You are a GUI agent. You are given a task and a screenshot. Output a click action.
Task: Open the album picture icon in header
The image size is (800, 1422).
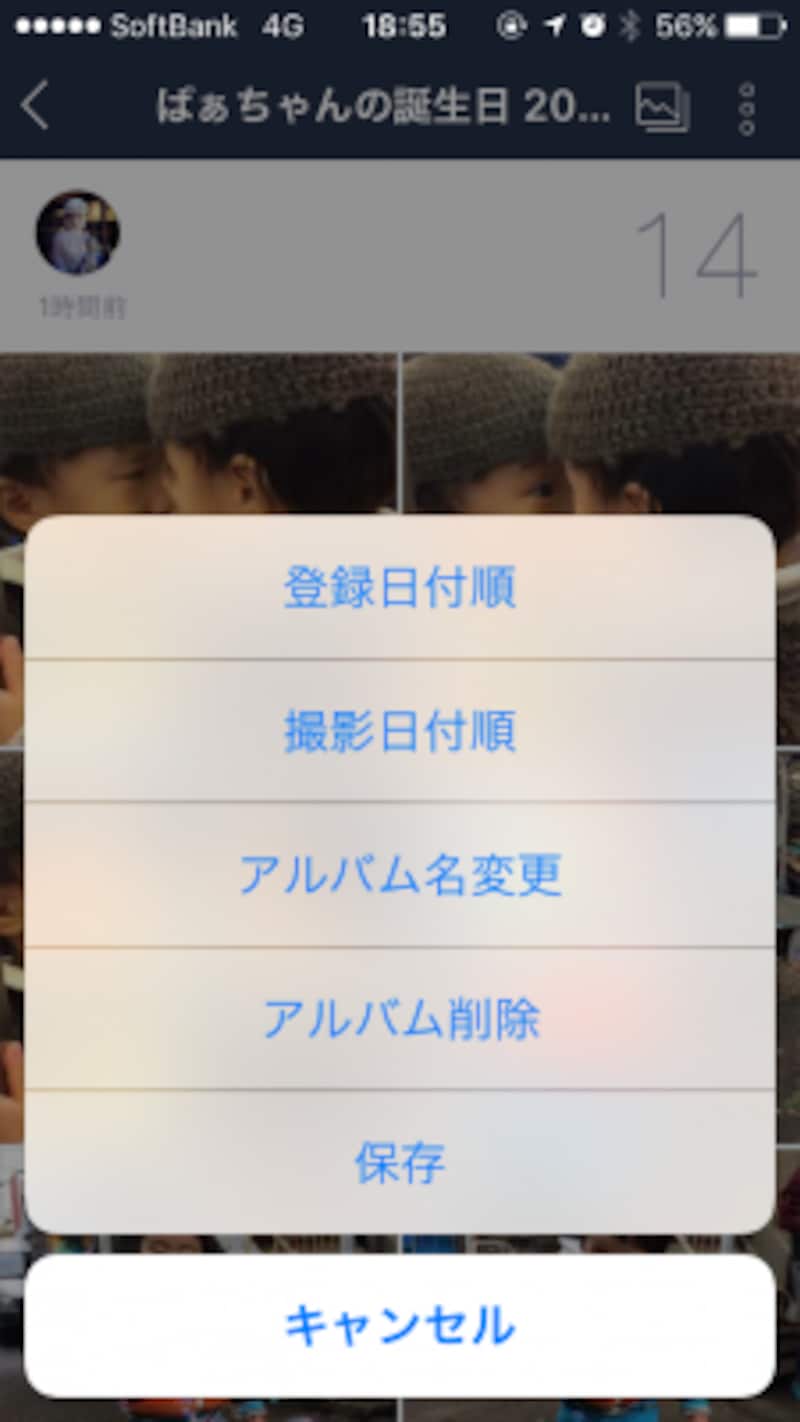click(662, 108)
